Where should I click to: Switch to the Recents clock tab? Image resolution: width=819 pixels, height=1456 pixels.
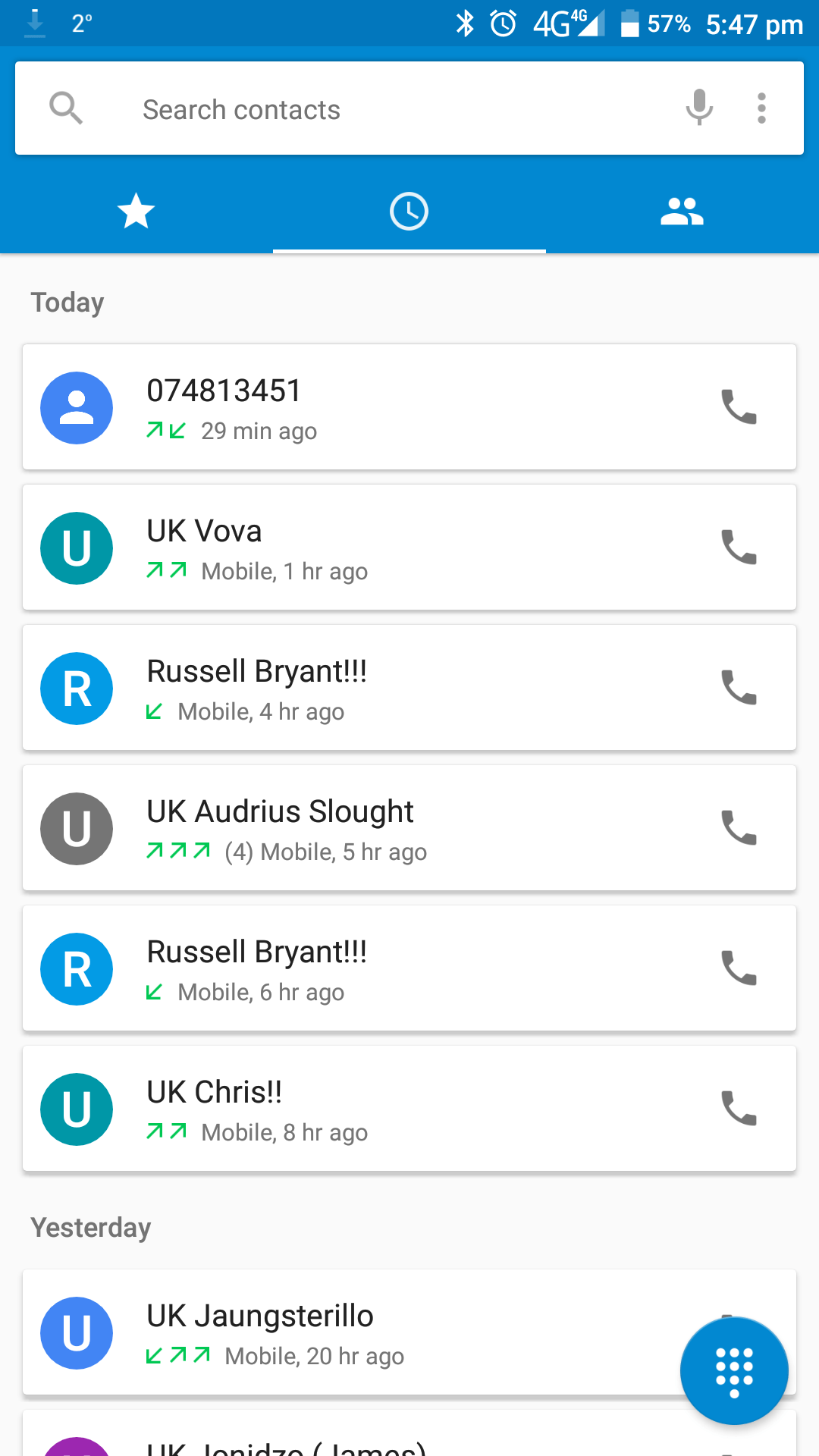tap(409, 211)
